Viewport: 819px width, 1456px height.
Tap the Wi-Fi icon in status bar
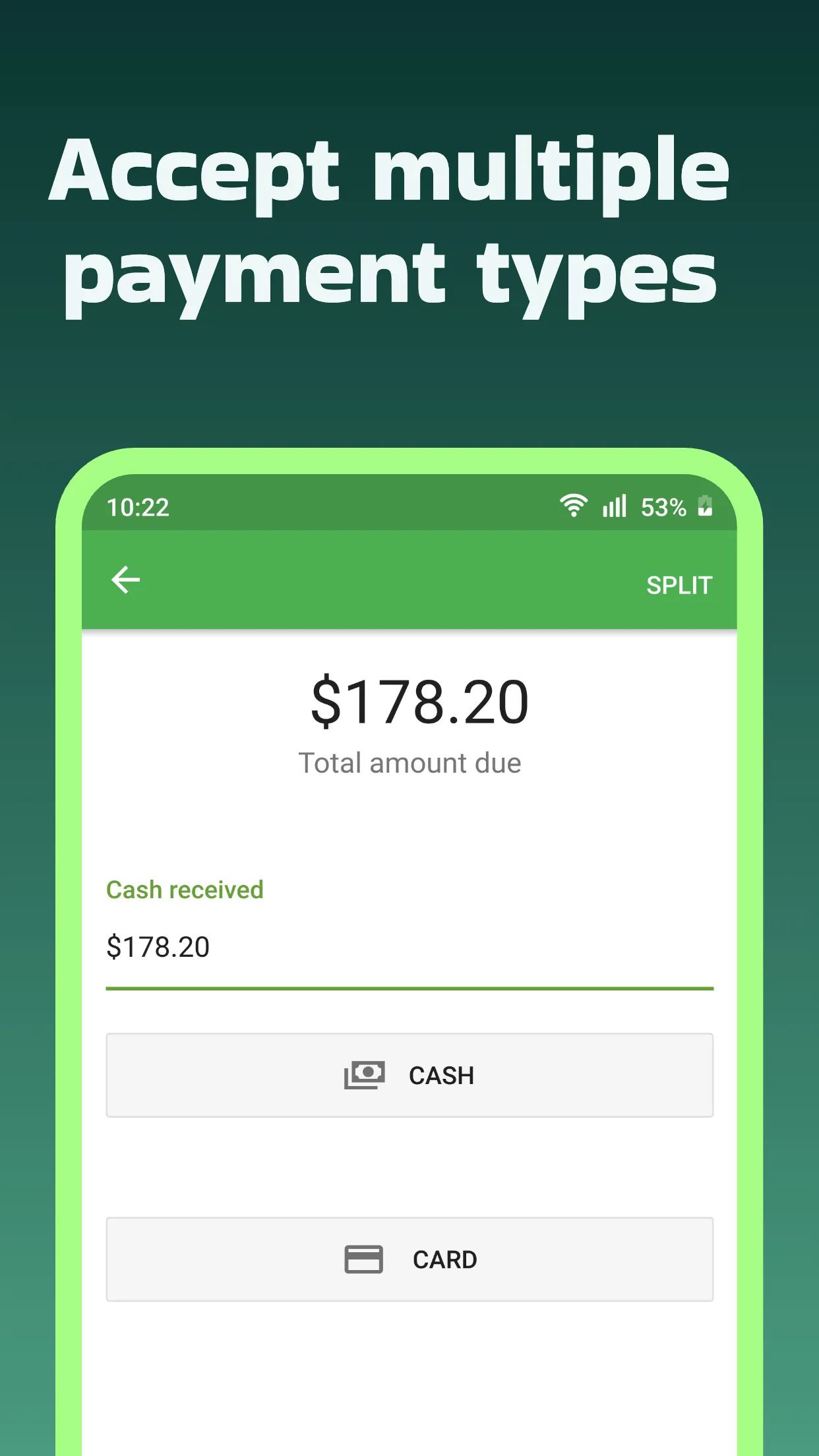tap(574, 504)
